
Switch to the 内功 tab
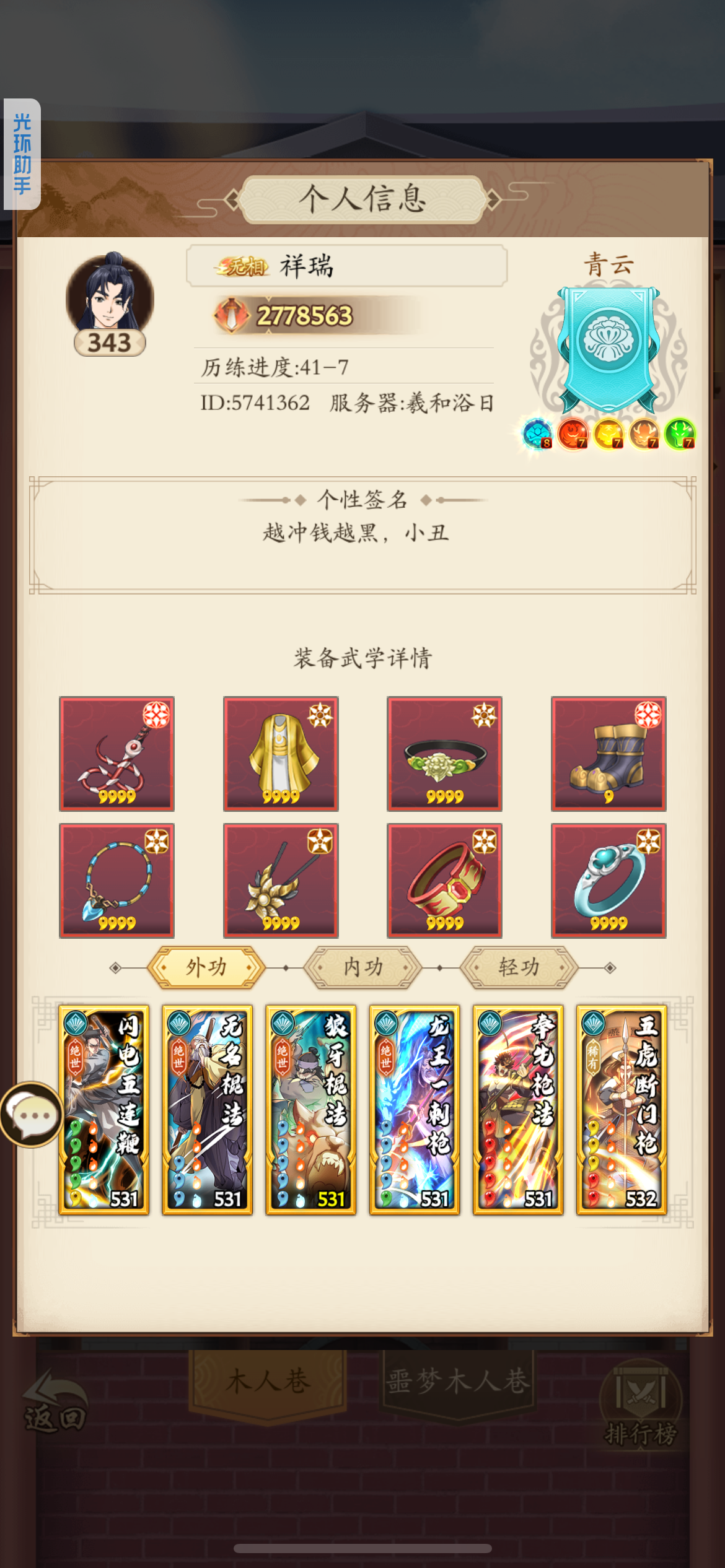(x=362, y=966)
